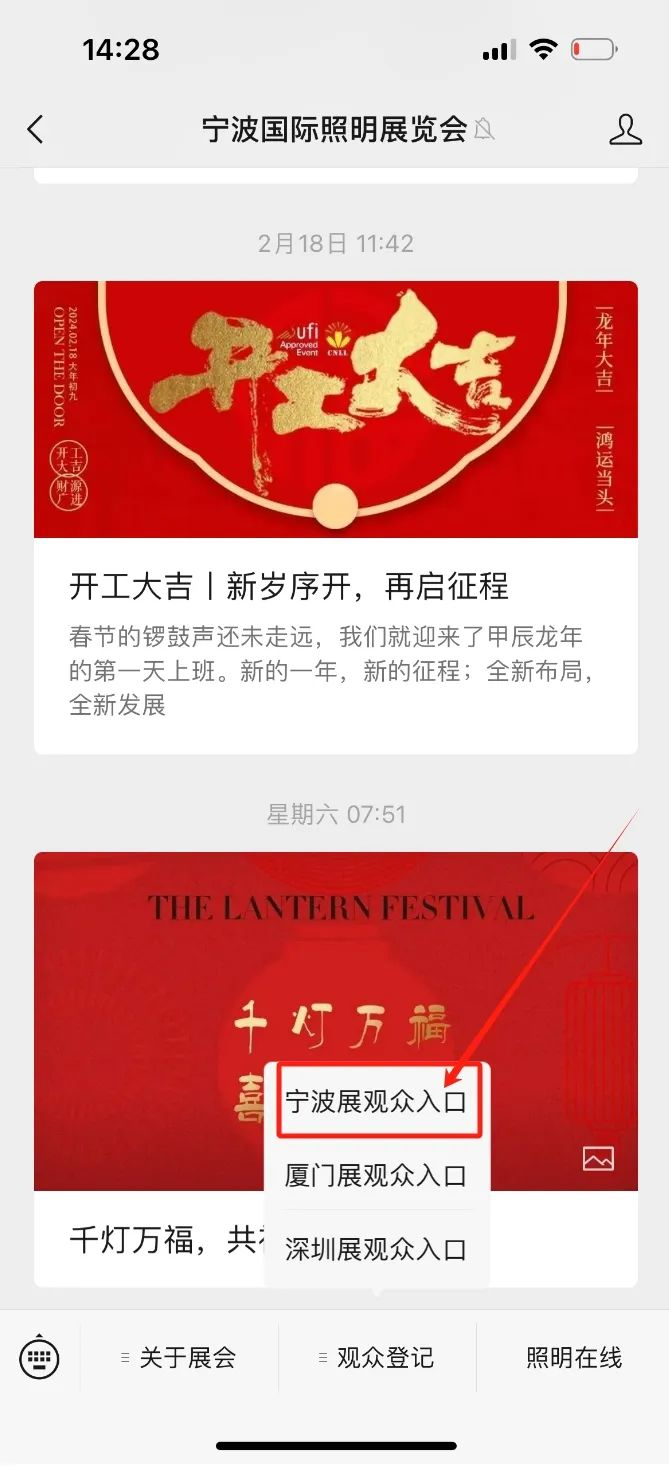The image size is (669, 1467).
Task: Select 宁波展观众入口 from the popup menu
Action: tap(376, 1101)
